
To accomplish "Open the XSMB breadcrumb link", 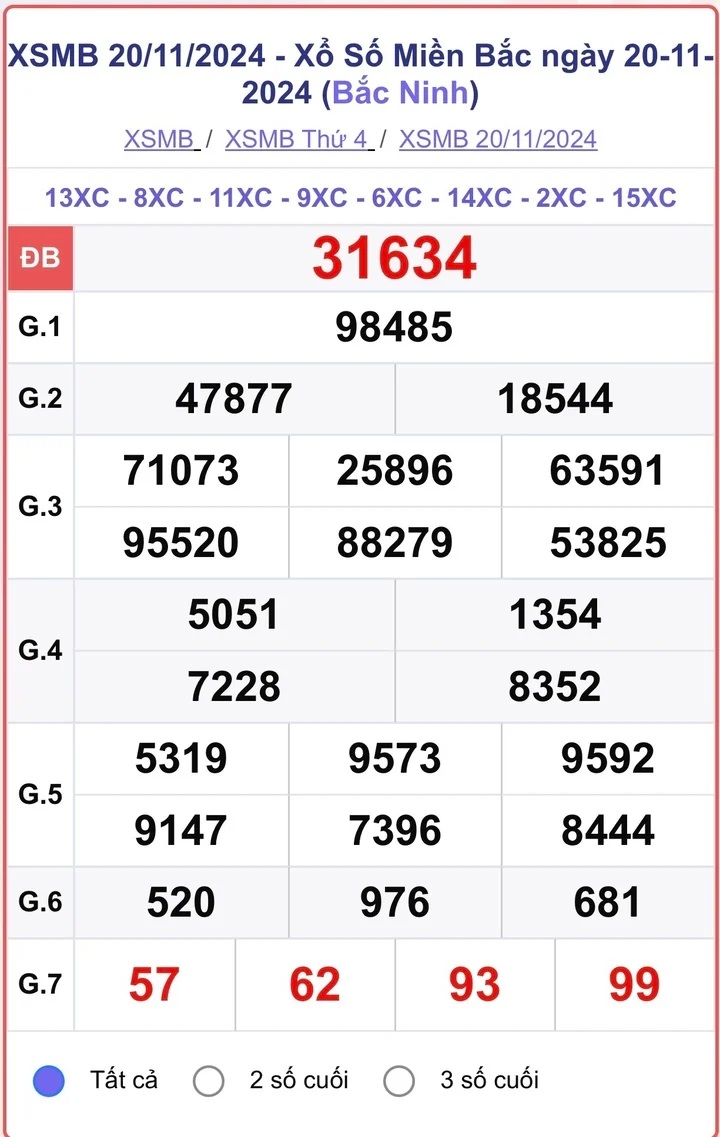I will click(x=160, y=139).
